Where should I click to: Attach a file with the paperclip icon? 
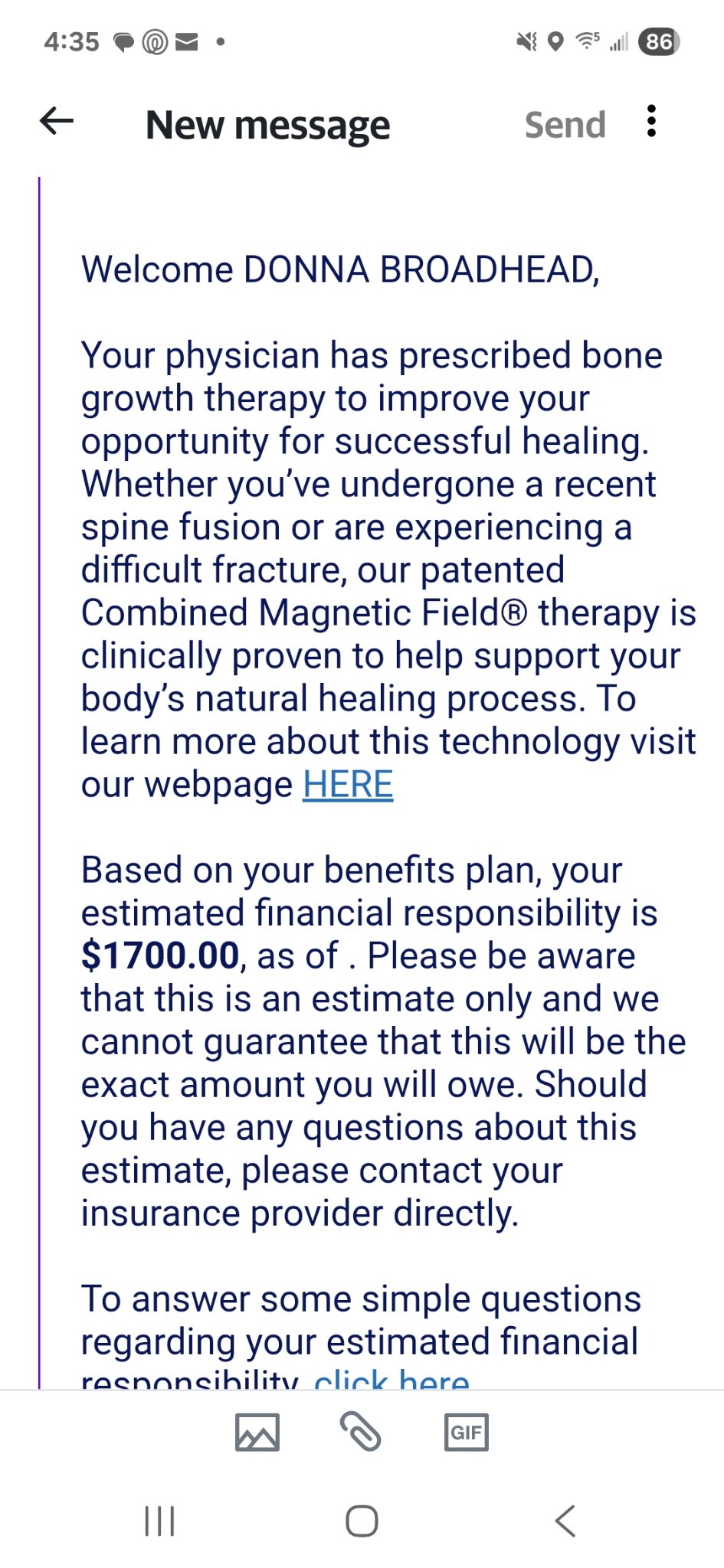coord(360,1432)
